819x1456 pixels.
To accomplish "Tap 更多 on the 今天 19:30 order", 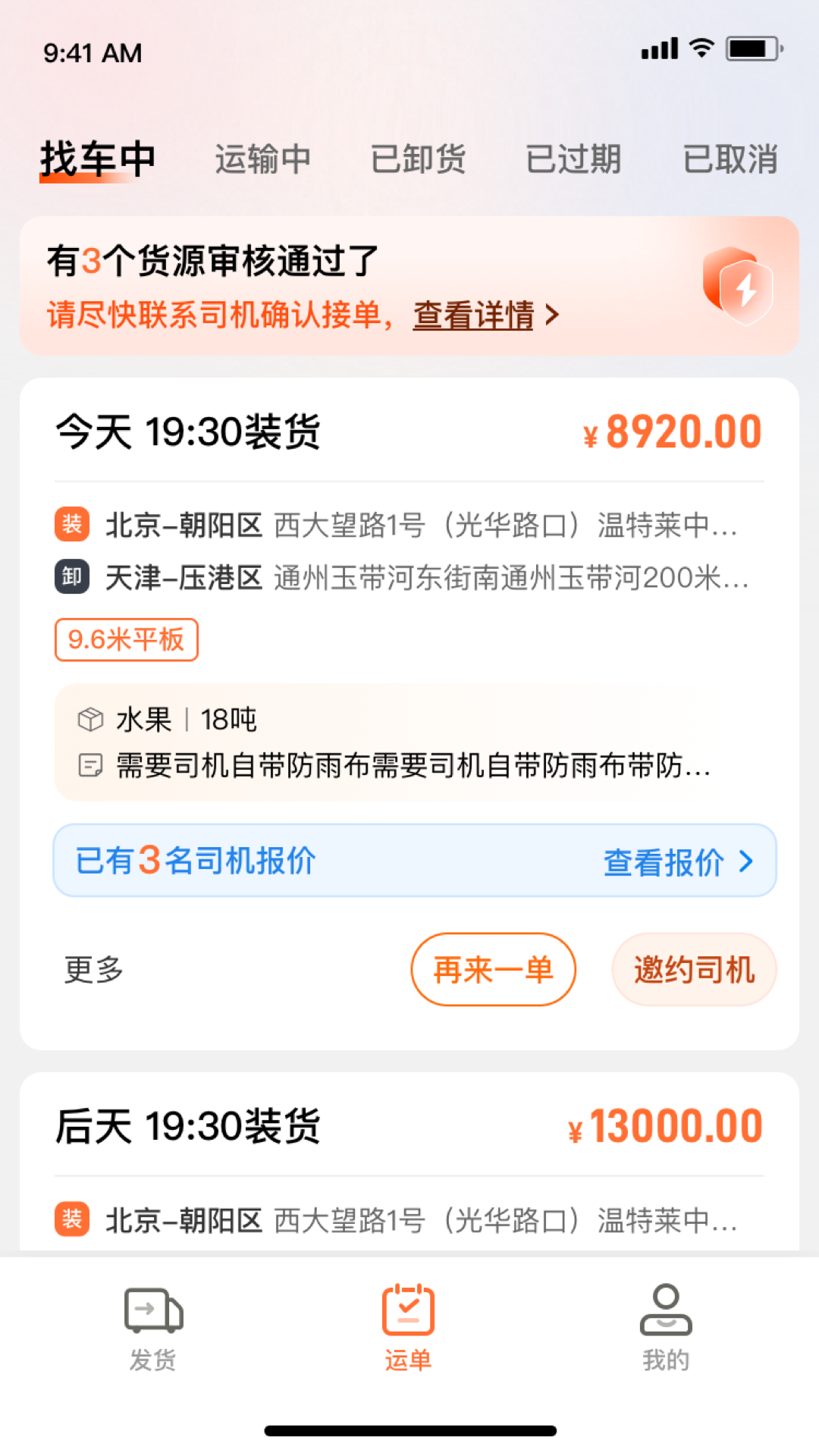I will [x=94, y=969].
